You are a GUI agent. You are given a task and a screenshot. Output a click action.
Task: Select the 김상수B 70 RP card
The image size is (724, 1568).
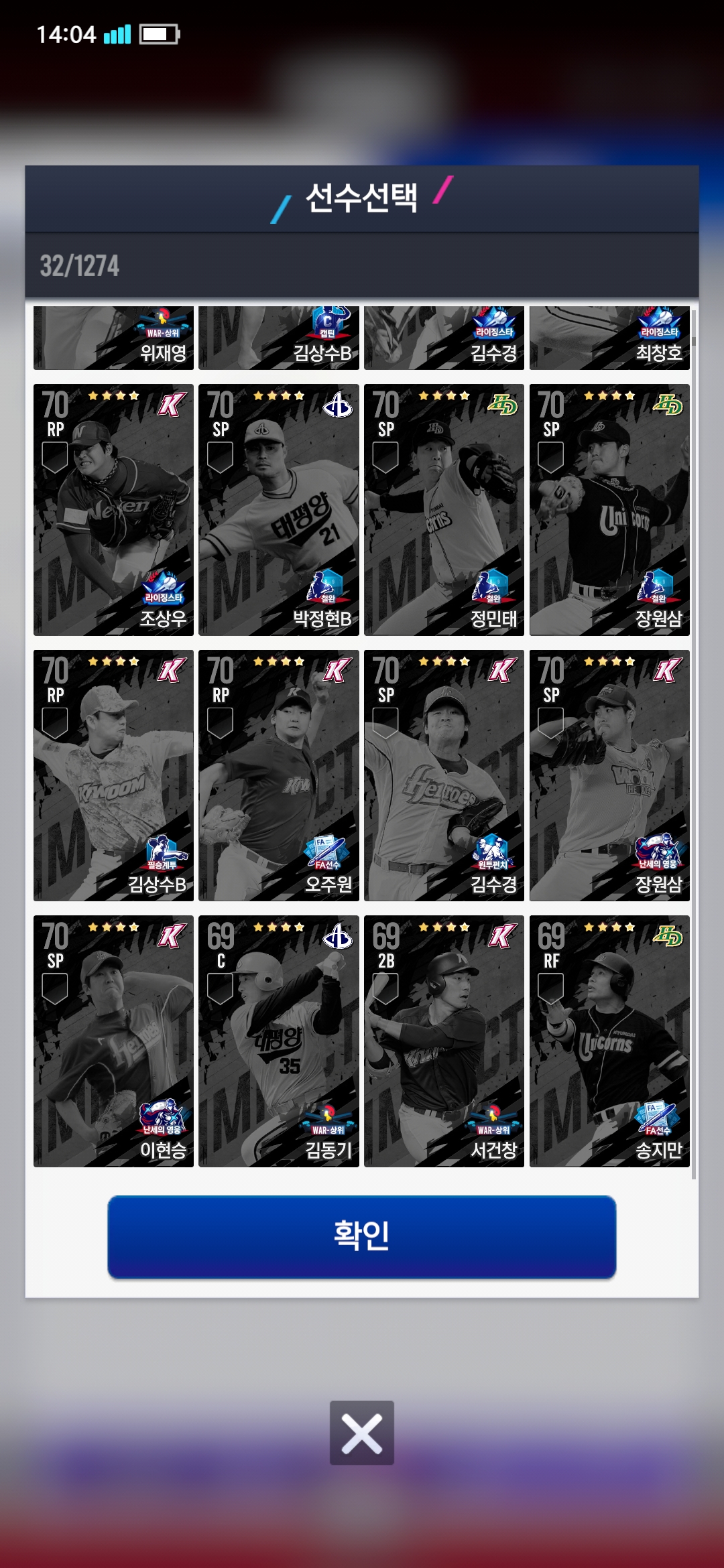(x=113, y=775)
